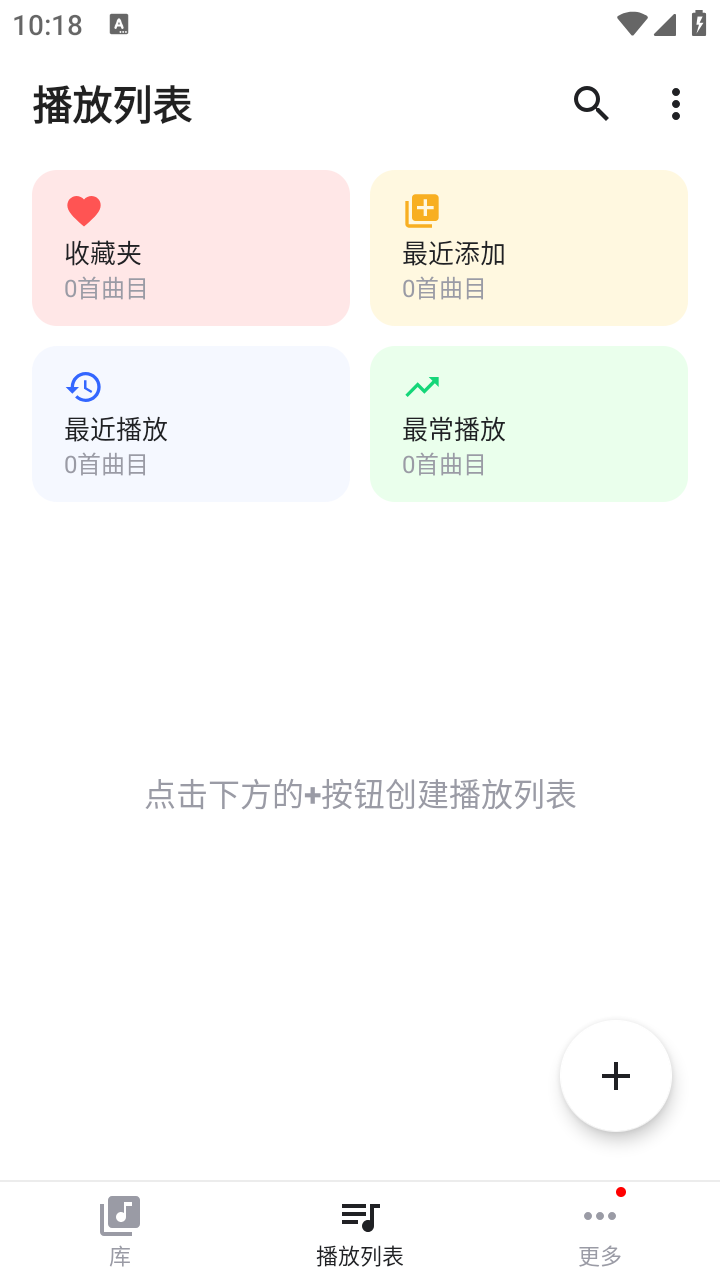Image resolution: width=720 pixels, height=1280 pixels.
Task: Click the empty-state hint text about creating playlists
Action: pyautogui.click(x=360, y=794)
